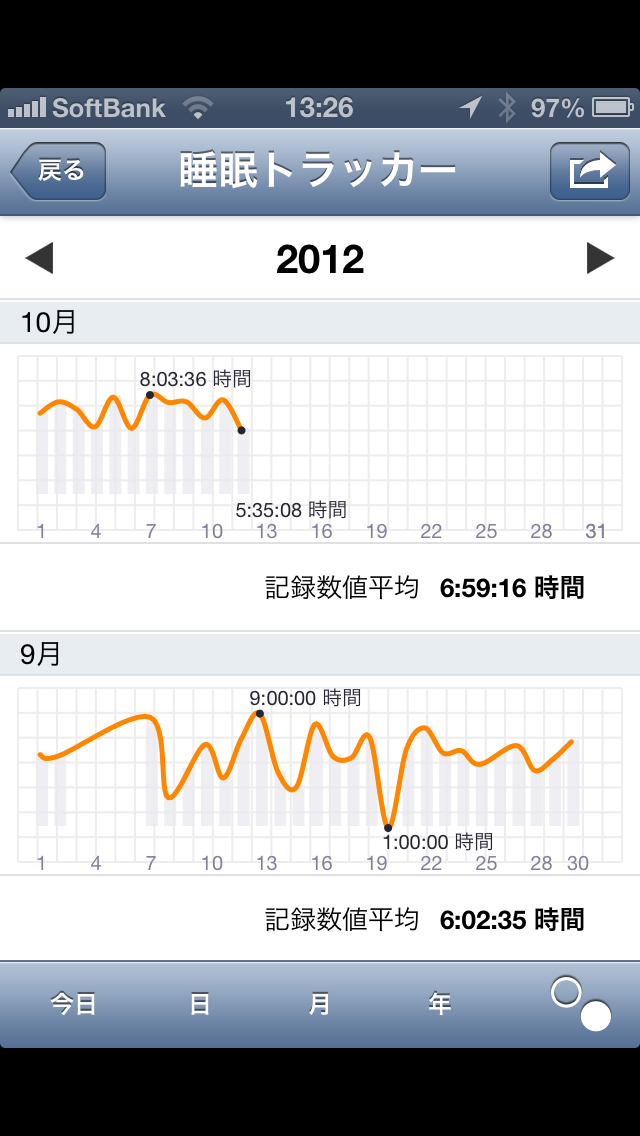Go back with the 戻る button
The height and width of the screenshot is (1136, 640).
click(x=60, y=171)
